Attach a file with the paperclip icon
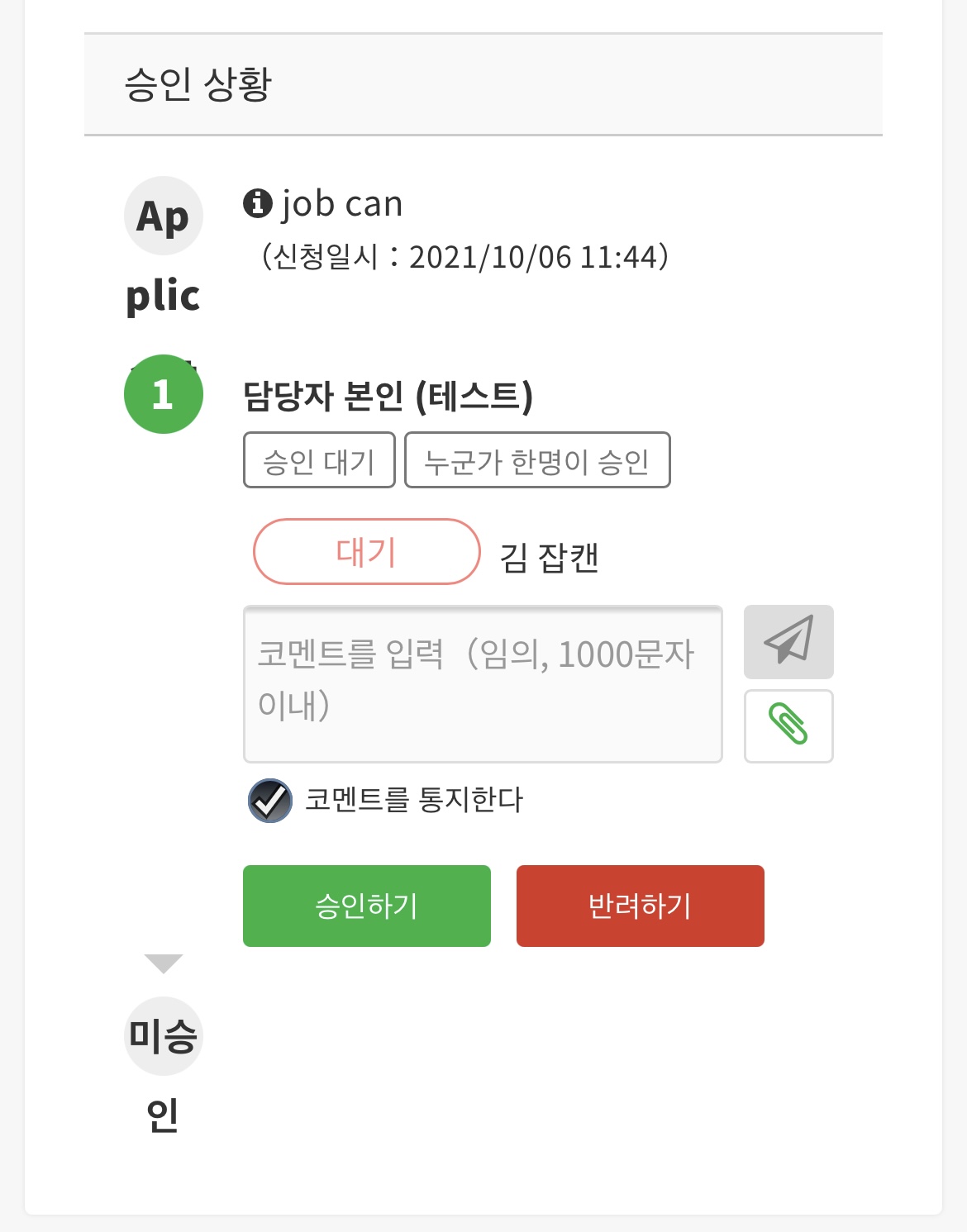 click(788, 725)
